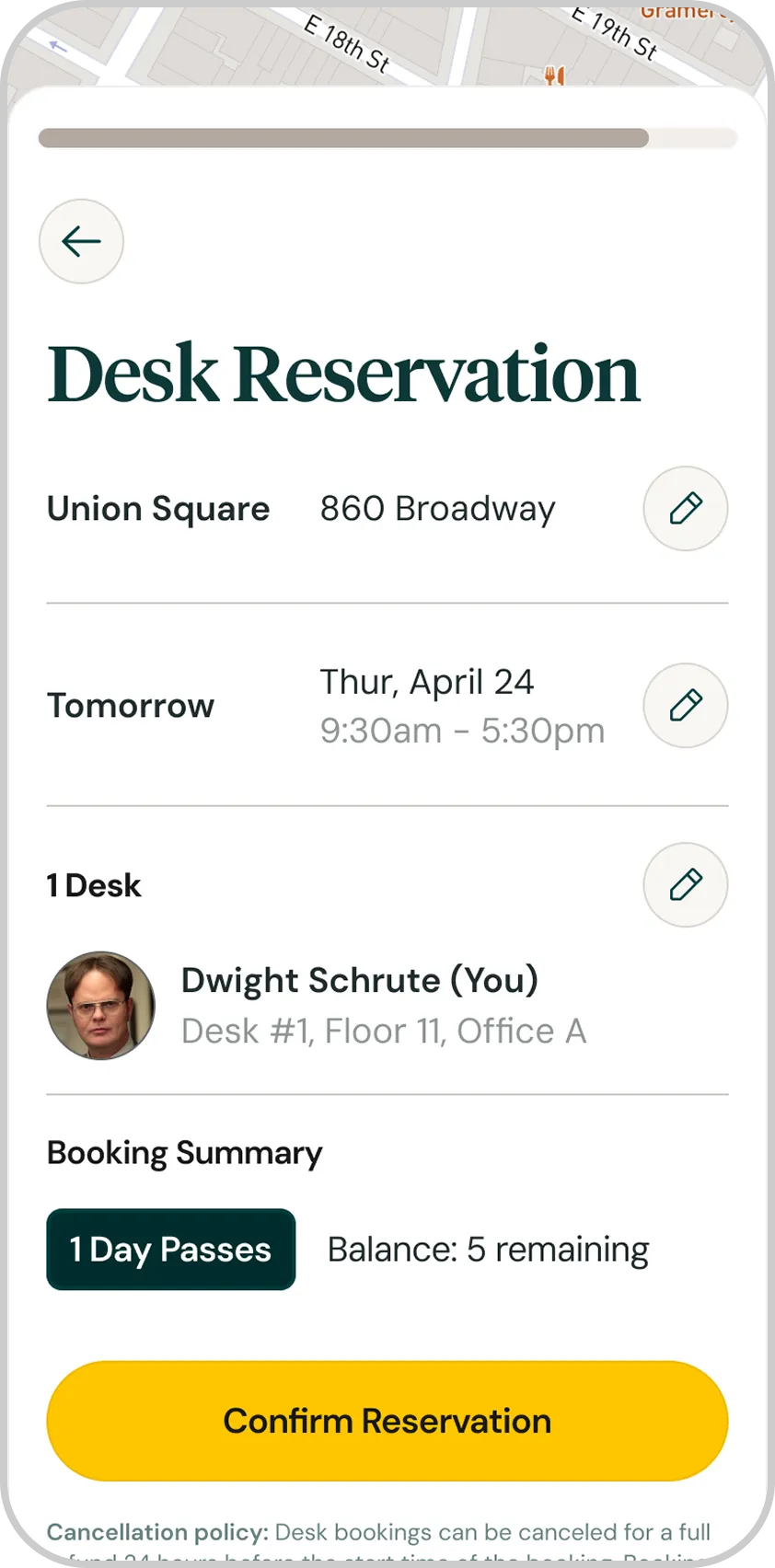This screenshot has width=775, height=1568.
Task: Click the address 860 Broadway
Action: 437,509
